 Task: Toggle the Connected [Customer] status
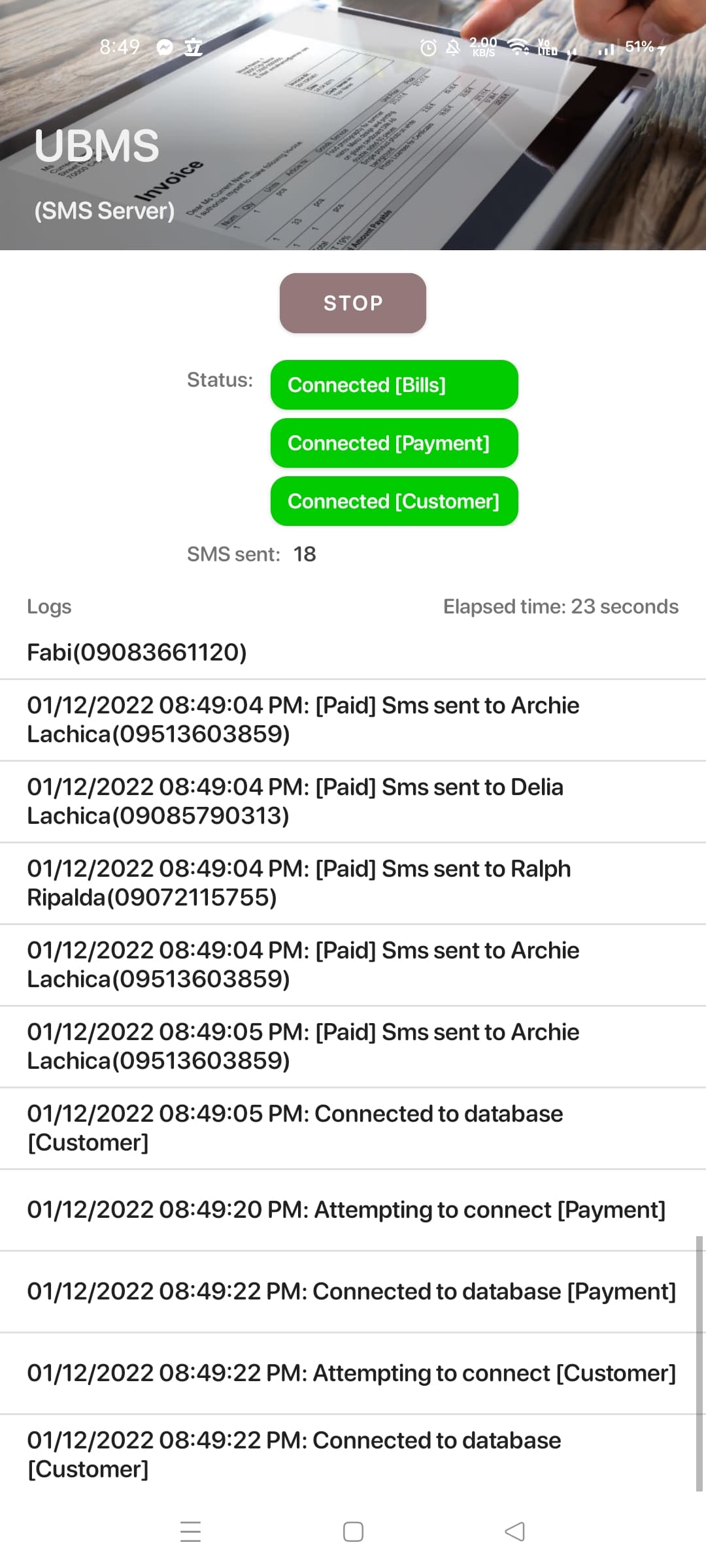pyautogui.click(x=394, y=501)
